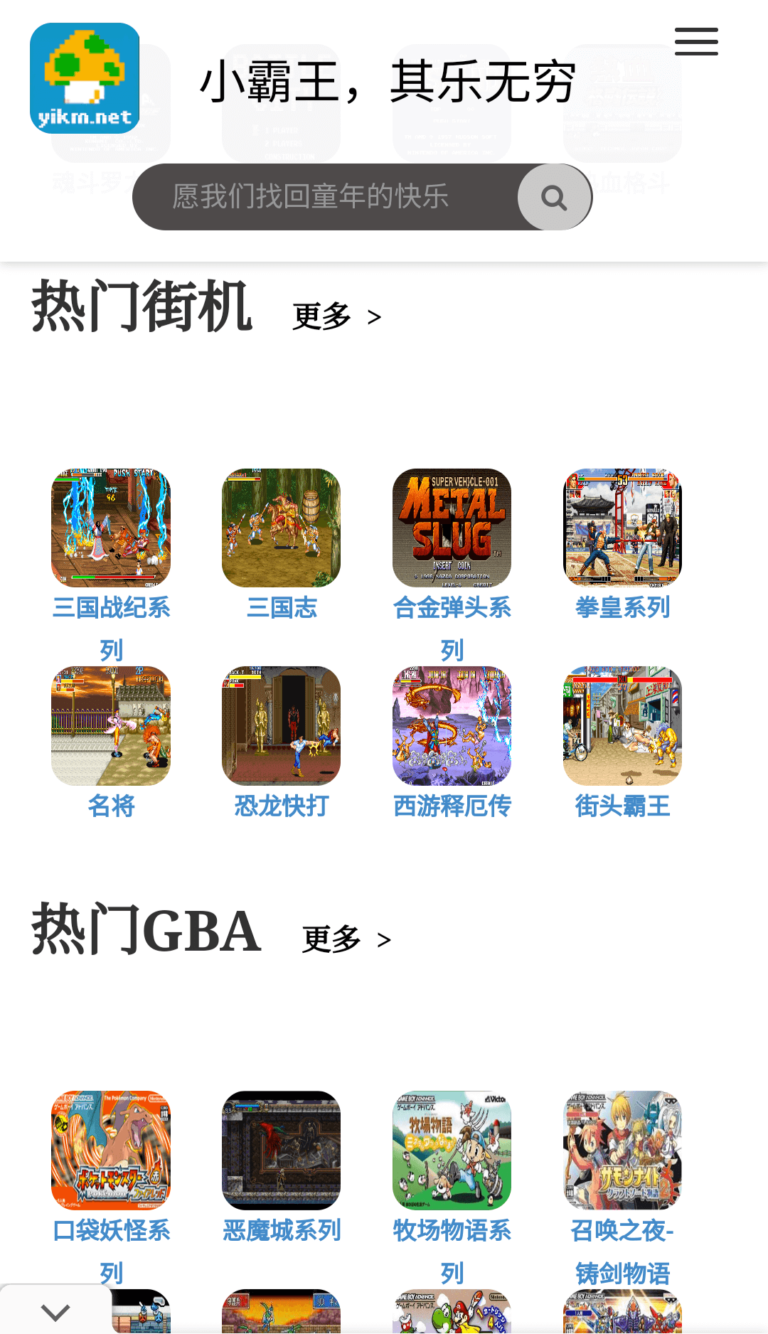
Task: Open the 三国志 game link
Action: tap(281, 607)
